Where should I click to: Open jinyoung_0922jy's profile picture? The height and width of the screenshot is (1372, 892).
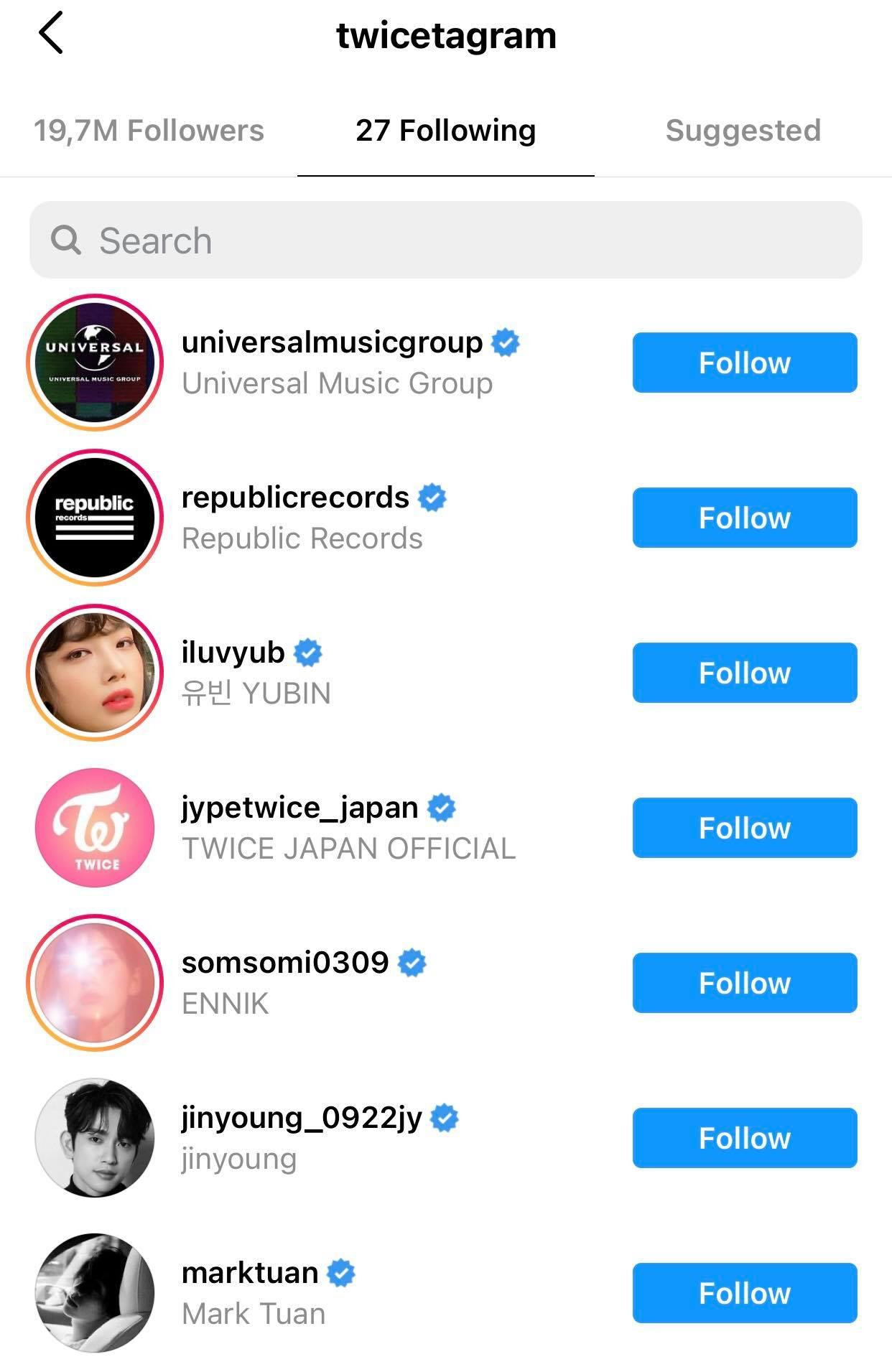[94, 1139]
